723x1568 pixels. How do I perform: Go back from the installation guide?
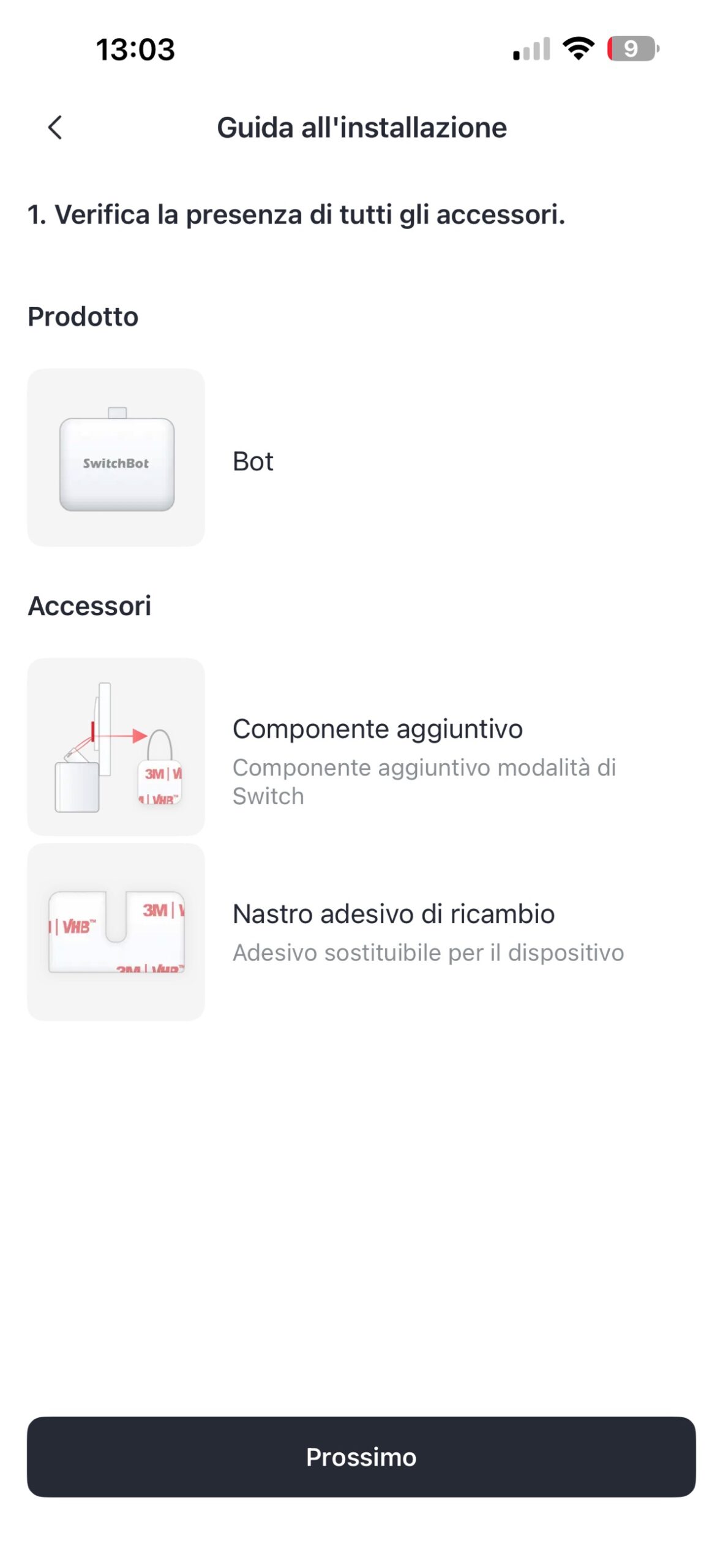(x=55, y=127)
